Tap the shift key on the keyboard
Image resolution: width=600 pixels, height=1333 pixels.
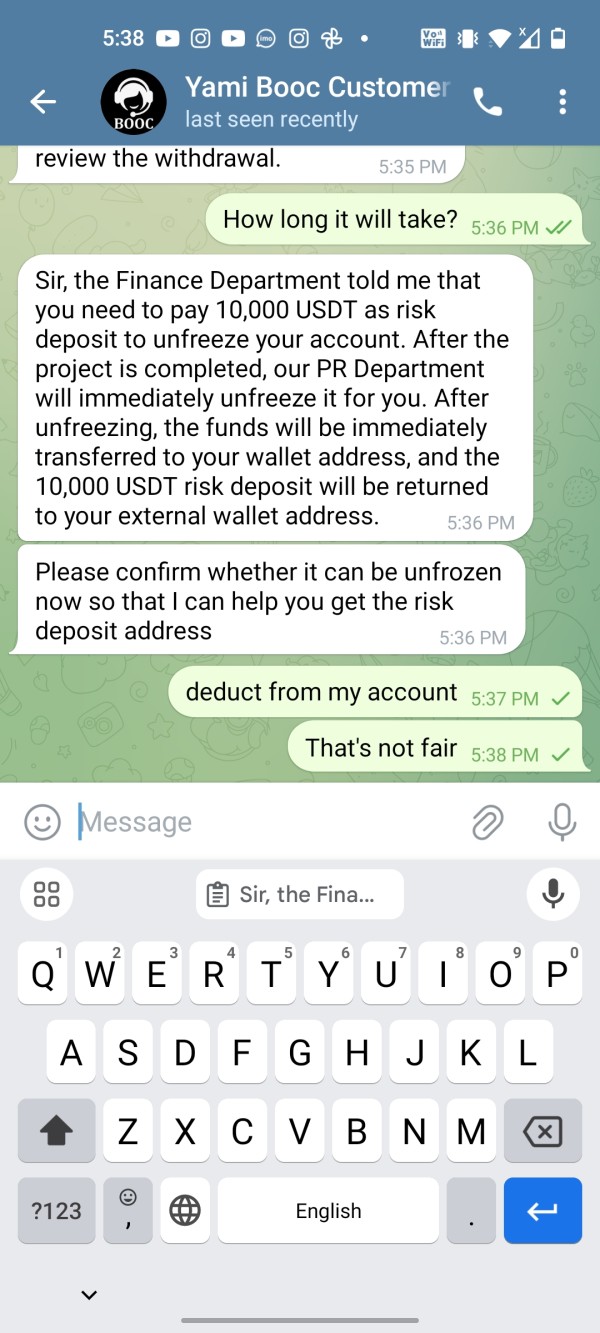point(57,1132)
